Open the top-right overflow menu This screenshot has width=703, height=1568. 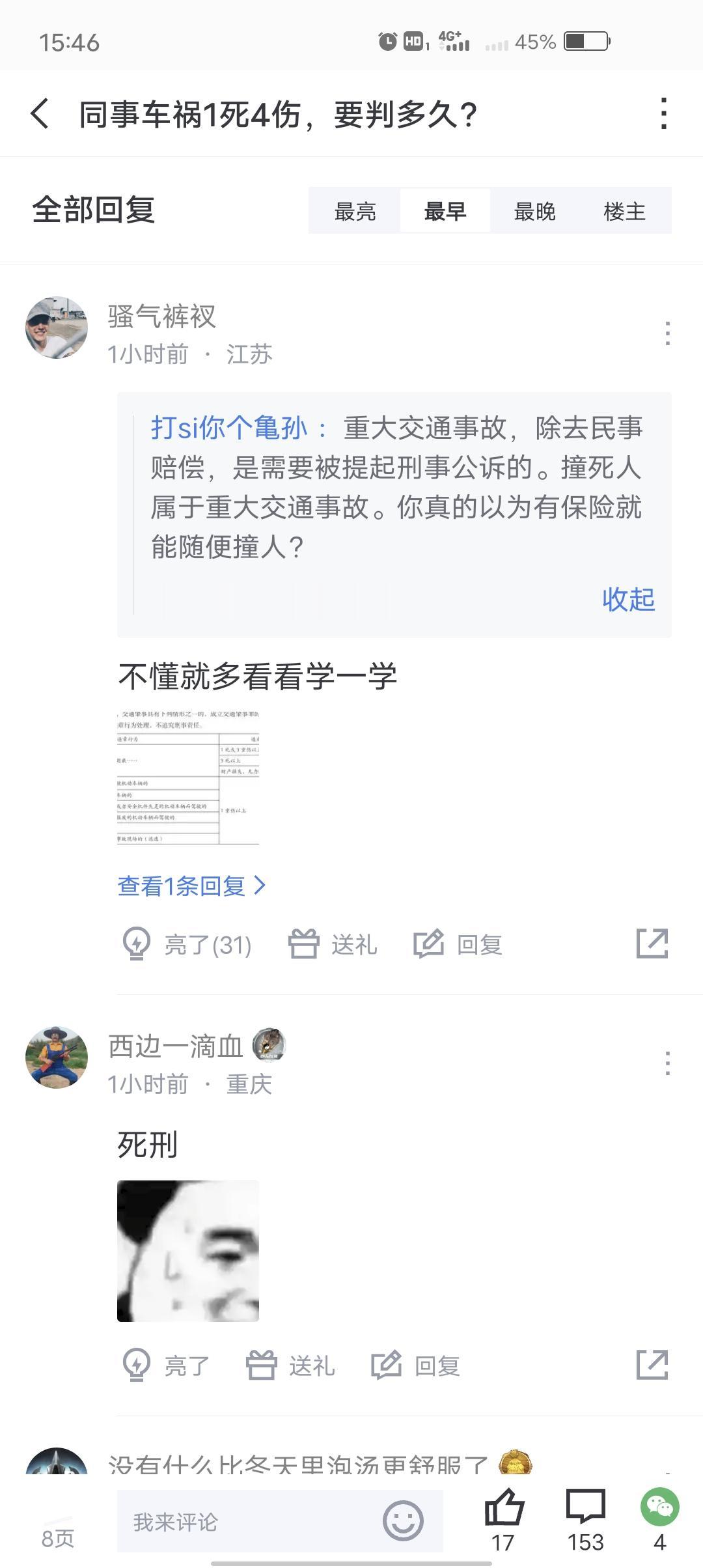coord(663,114)
